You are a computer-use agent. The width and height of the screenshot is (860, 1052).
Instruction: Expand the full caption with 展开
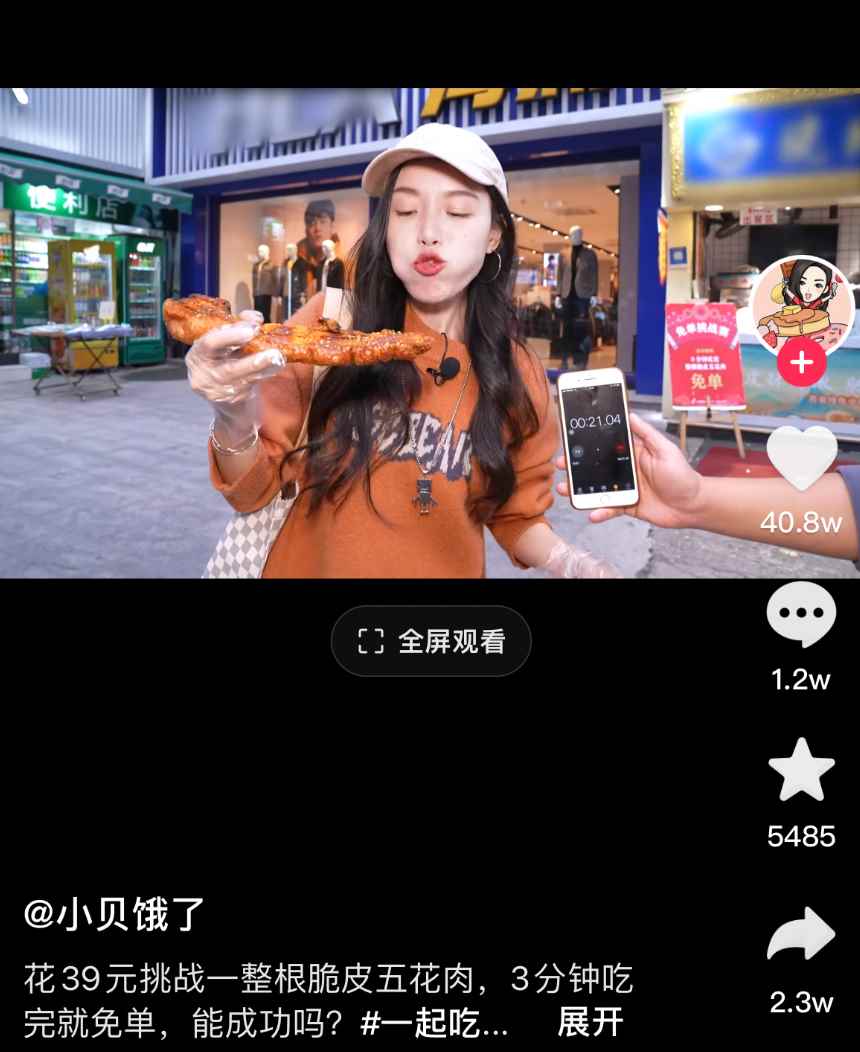pos(590,1022)
